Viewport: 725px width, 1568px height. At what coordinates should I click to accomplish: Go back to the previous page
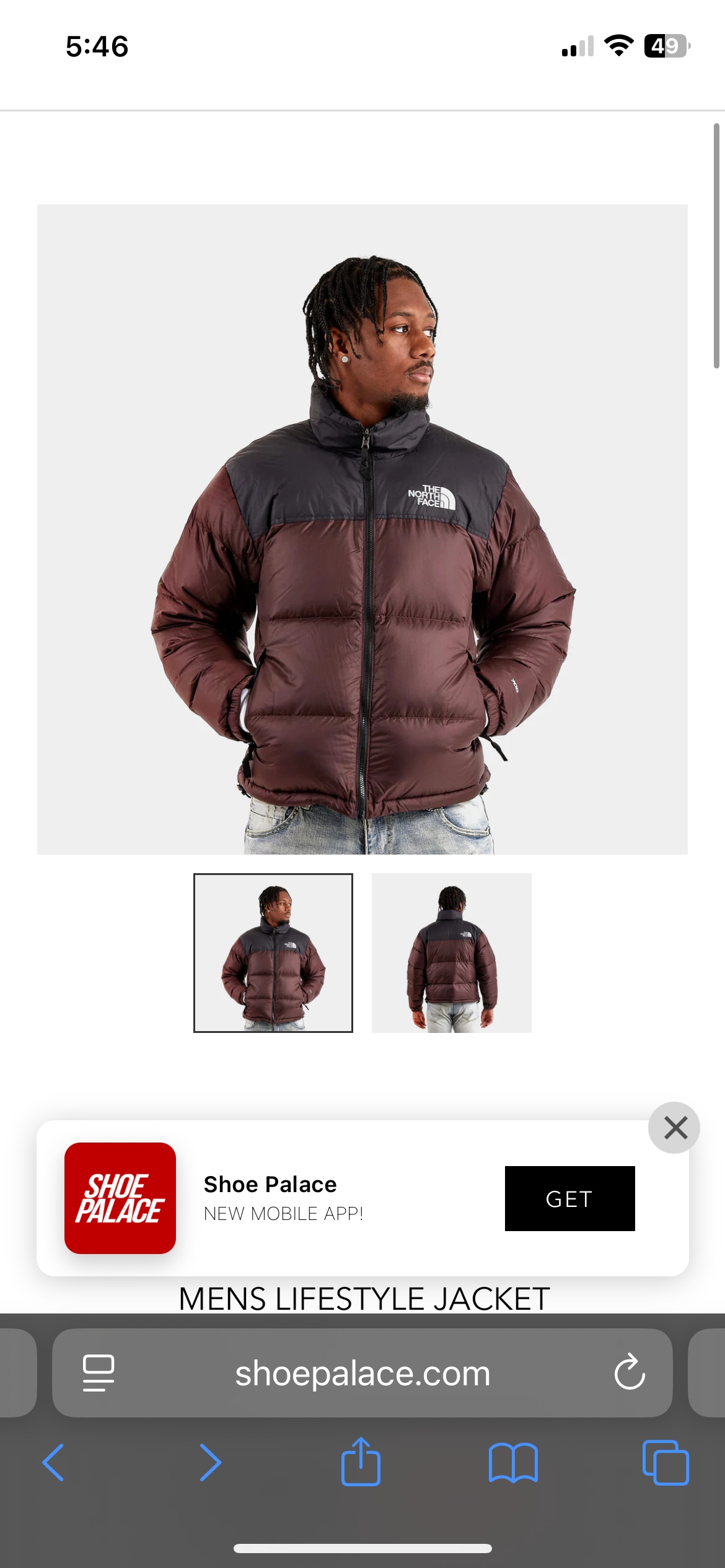point(54,1463)
